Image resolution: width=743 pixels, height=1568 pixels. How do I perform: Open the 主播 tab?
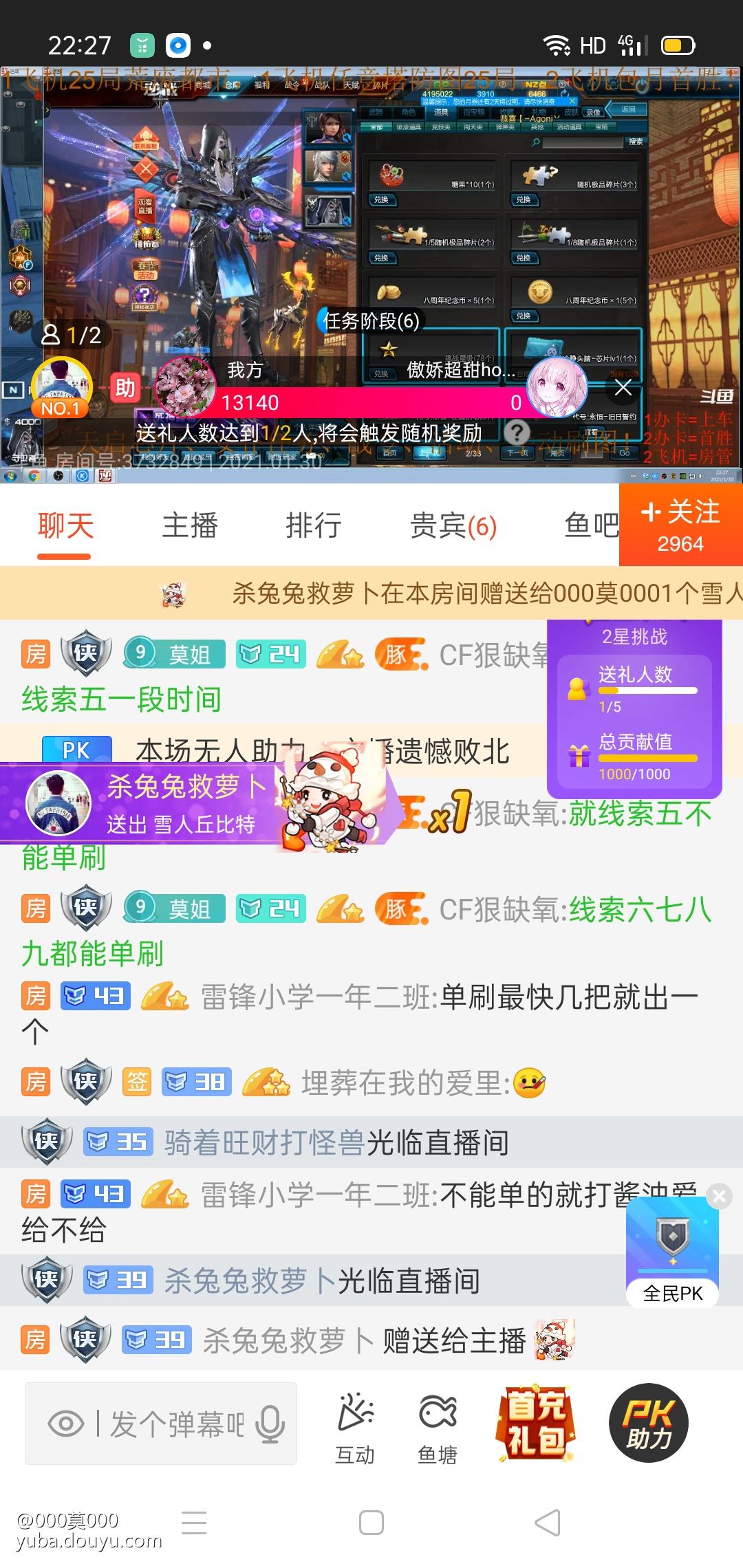[x=190, y=527]
